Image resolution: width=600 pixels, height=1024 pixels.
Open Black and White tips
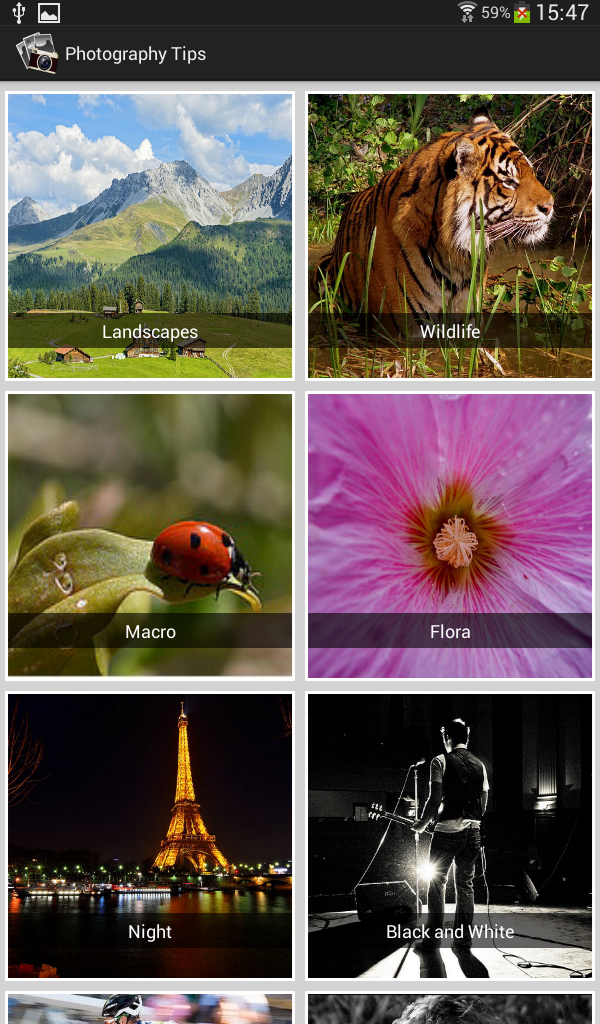pos(450,836)
